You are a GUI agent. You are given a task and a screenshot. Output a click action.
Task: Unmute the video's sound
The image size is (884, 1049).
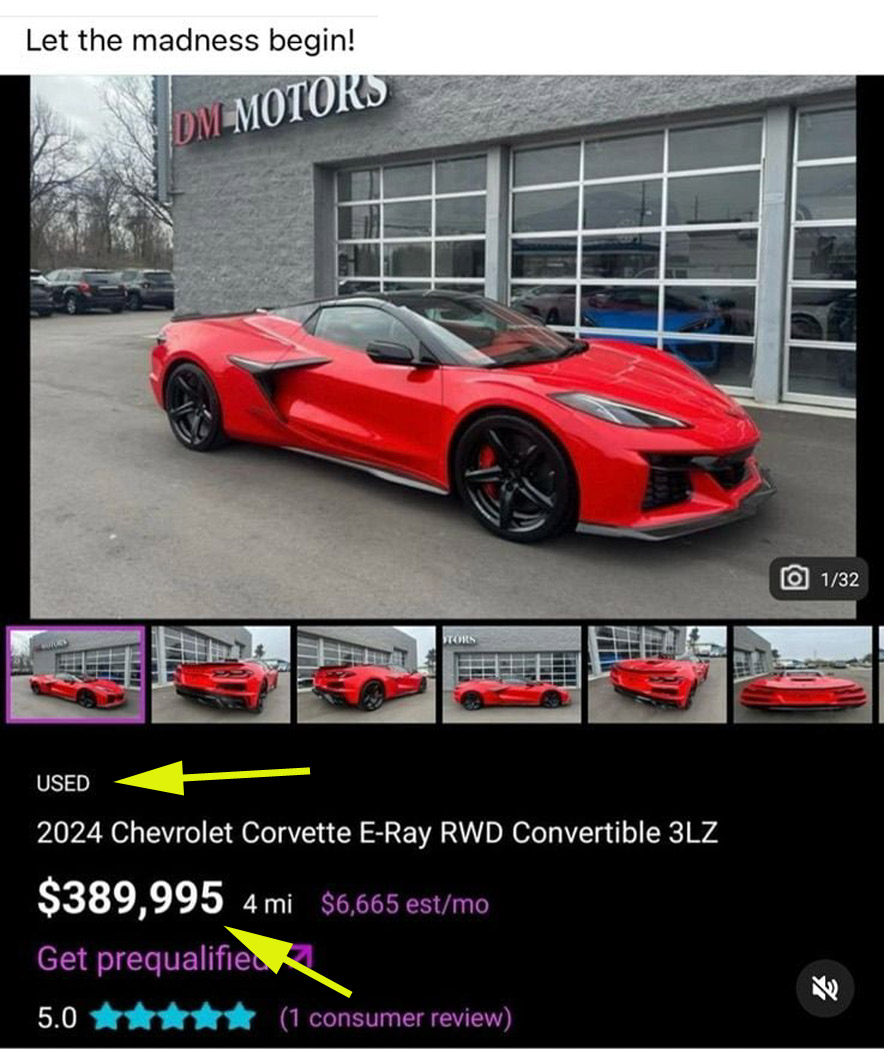[x=825, y=989]
